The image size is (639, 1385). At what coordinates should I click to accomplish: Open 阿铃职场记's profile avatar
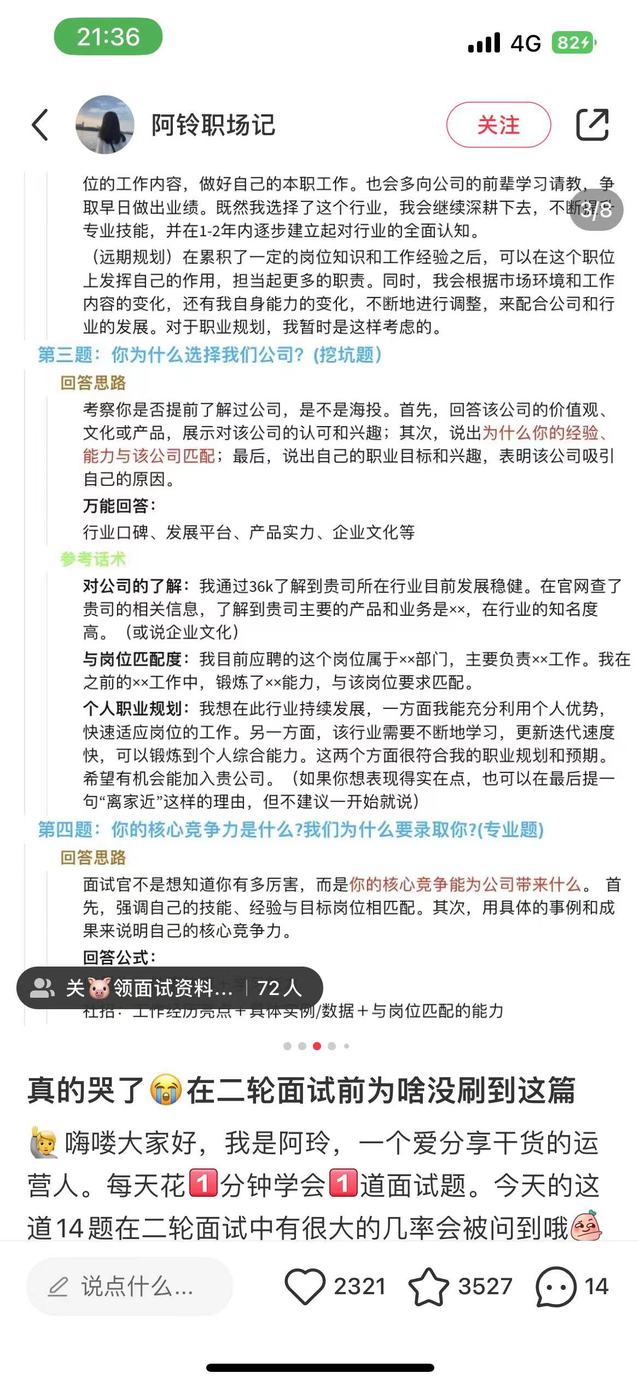click(104, 125)
